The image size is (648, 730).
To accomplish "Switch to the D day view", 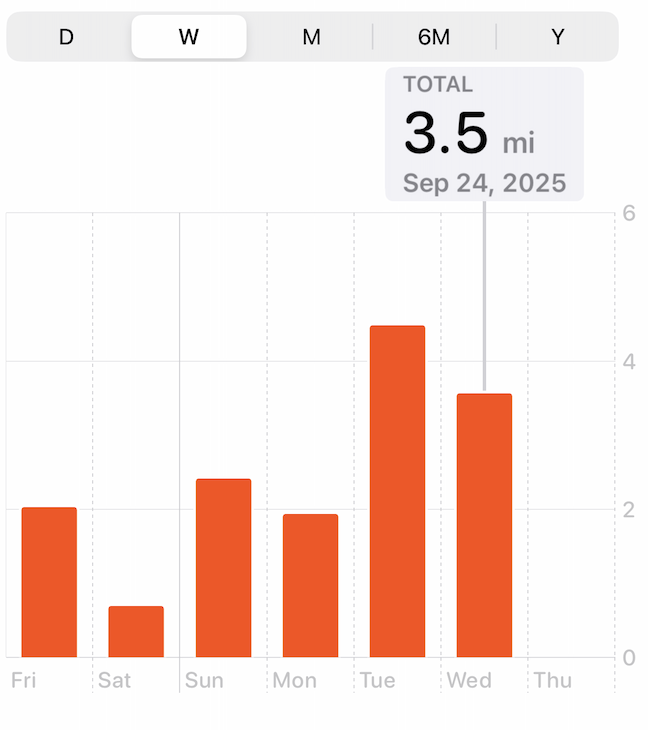I will coord(66,37).
